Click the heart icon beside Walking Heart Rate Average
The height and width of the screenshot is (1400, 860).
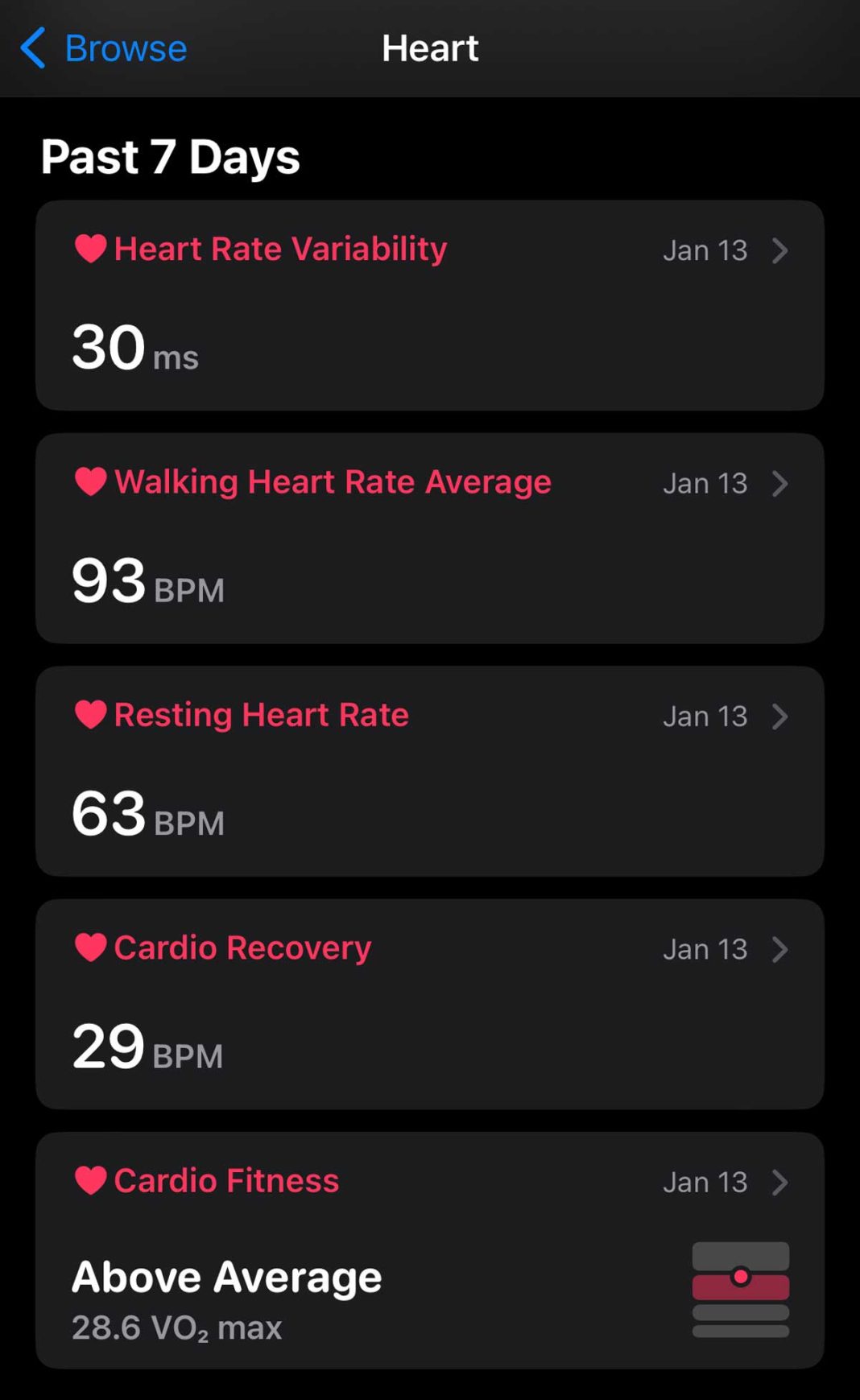pyautogui.click(x=91, y=482)
